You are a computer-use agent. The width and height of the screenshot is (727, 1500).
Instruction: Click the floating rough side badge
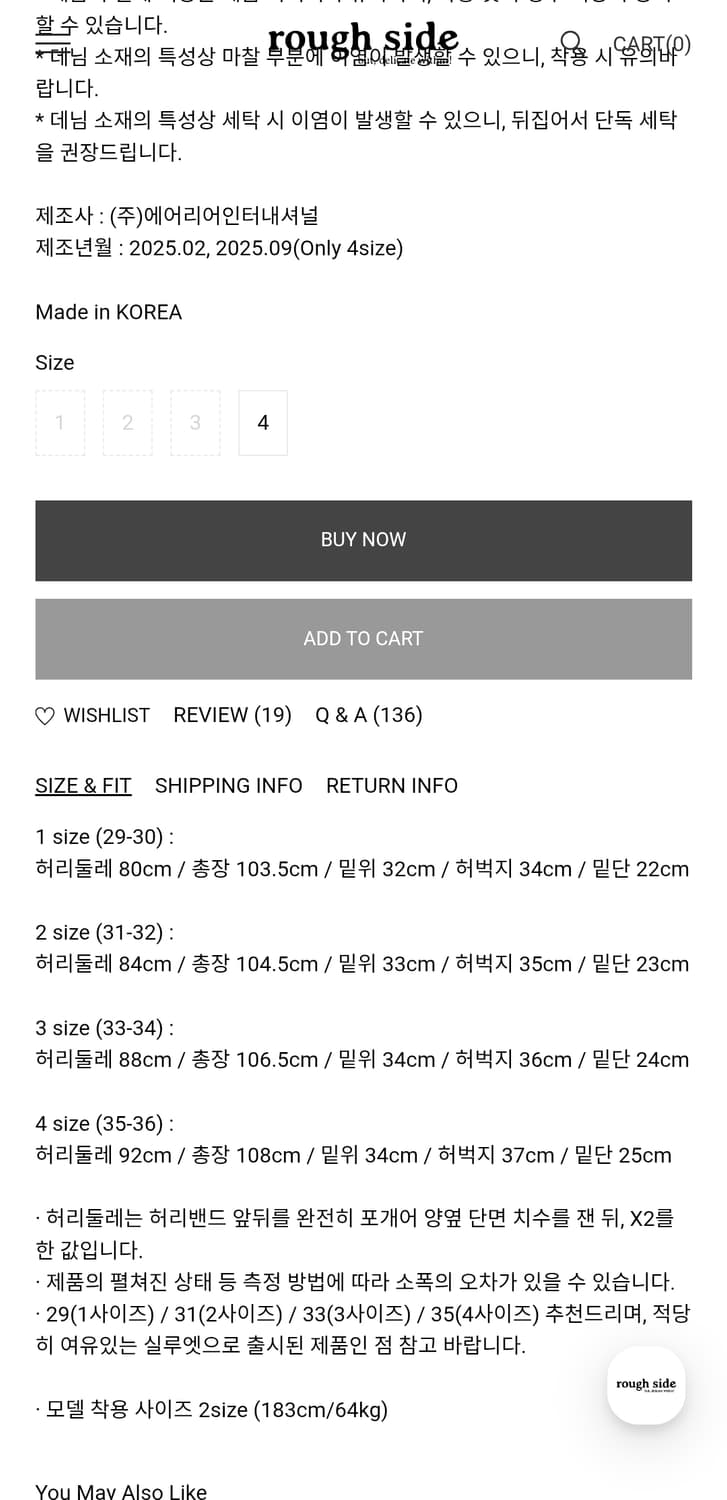(645, 1386)
